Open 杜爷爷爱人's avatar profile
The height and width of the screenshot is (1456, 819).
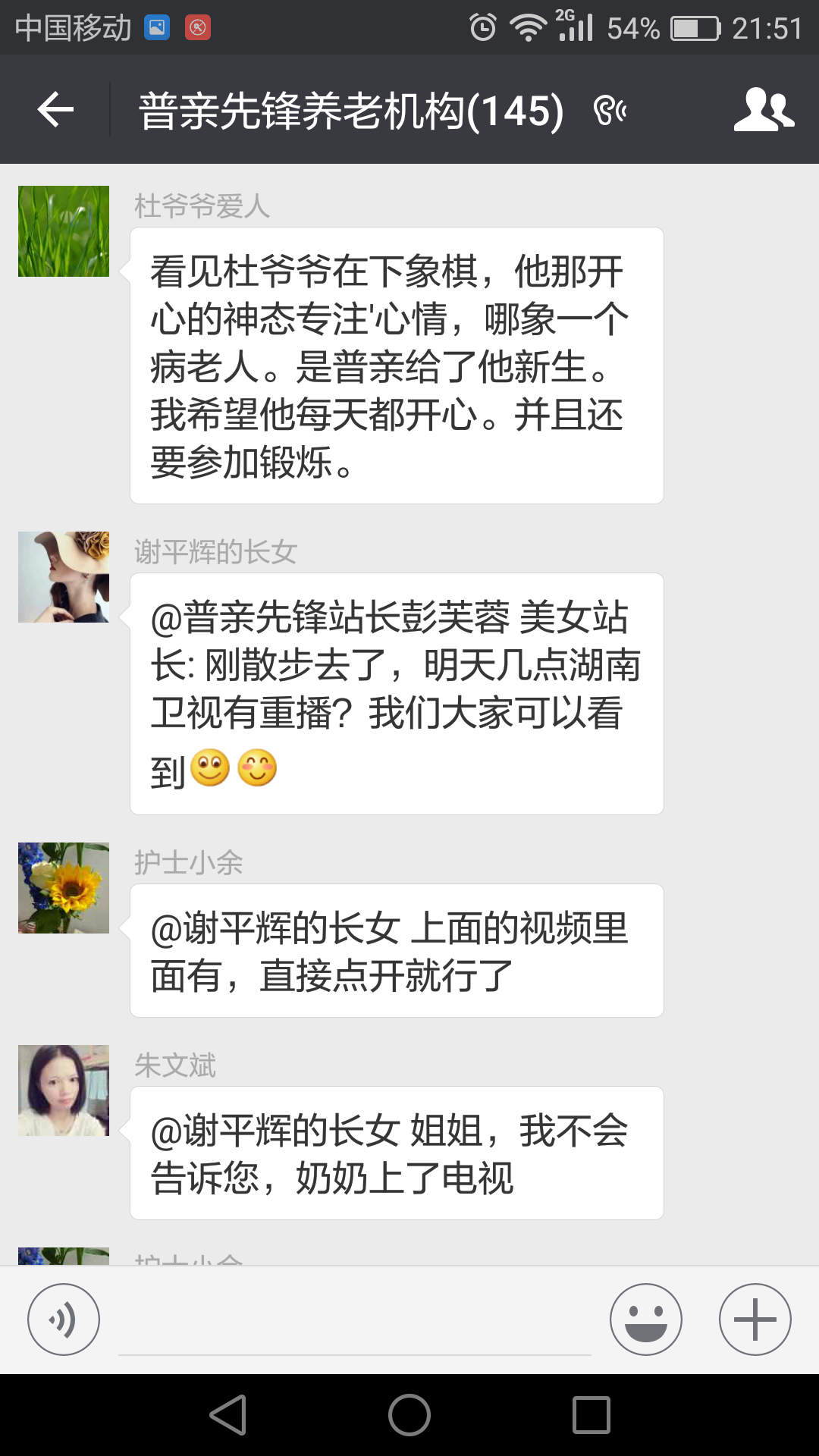click(64, 231)
